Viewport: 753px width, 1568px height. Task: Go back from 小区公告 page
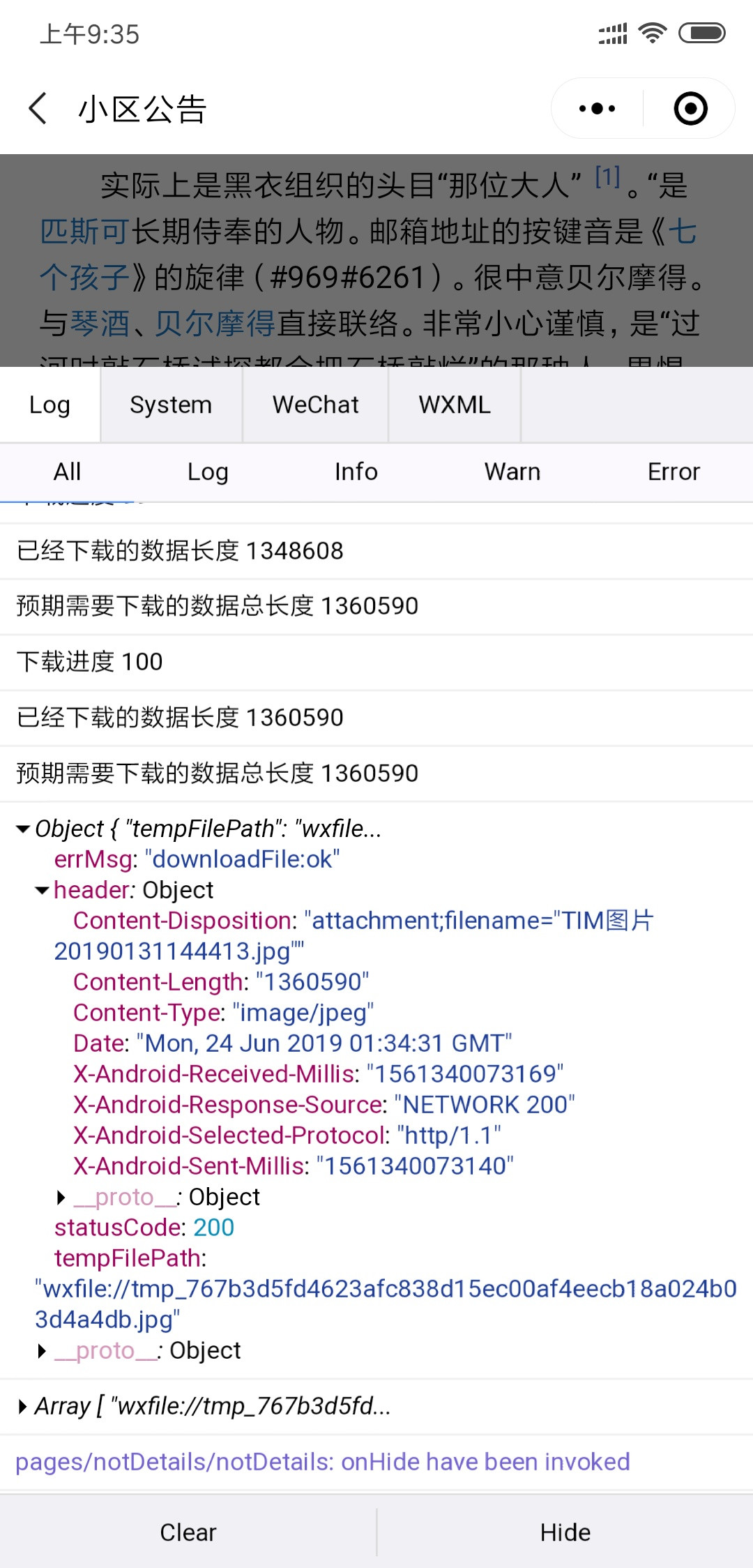[38, 109]
